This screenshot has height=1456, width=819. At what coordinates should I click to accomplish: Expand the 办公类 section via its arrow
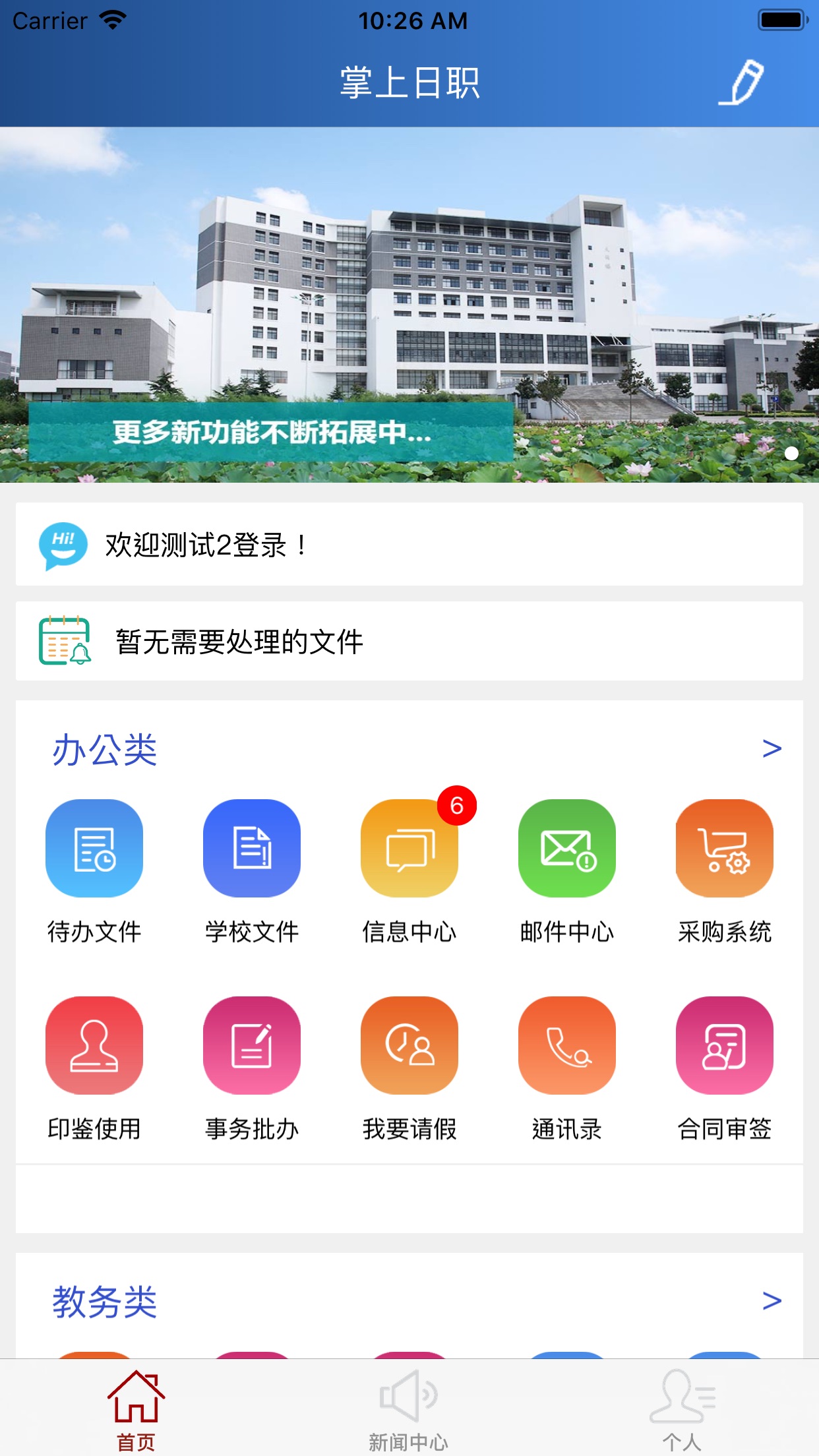pos(770,748)
